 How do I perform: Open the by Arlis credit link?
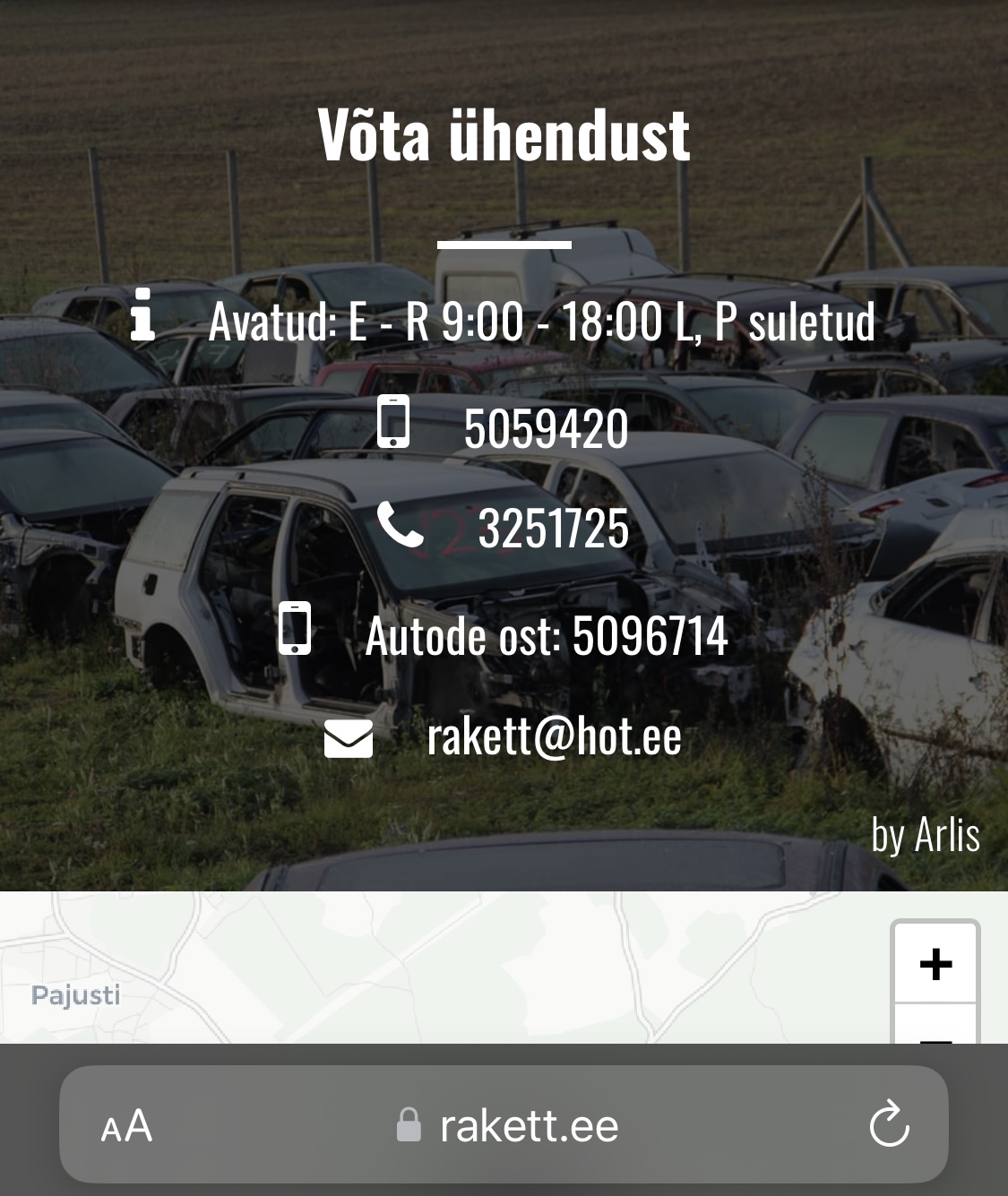coord(925,835)
